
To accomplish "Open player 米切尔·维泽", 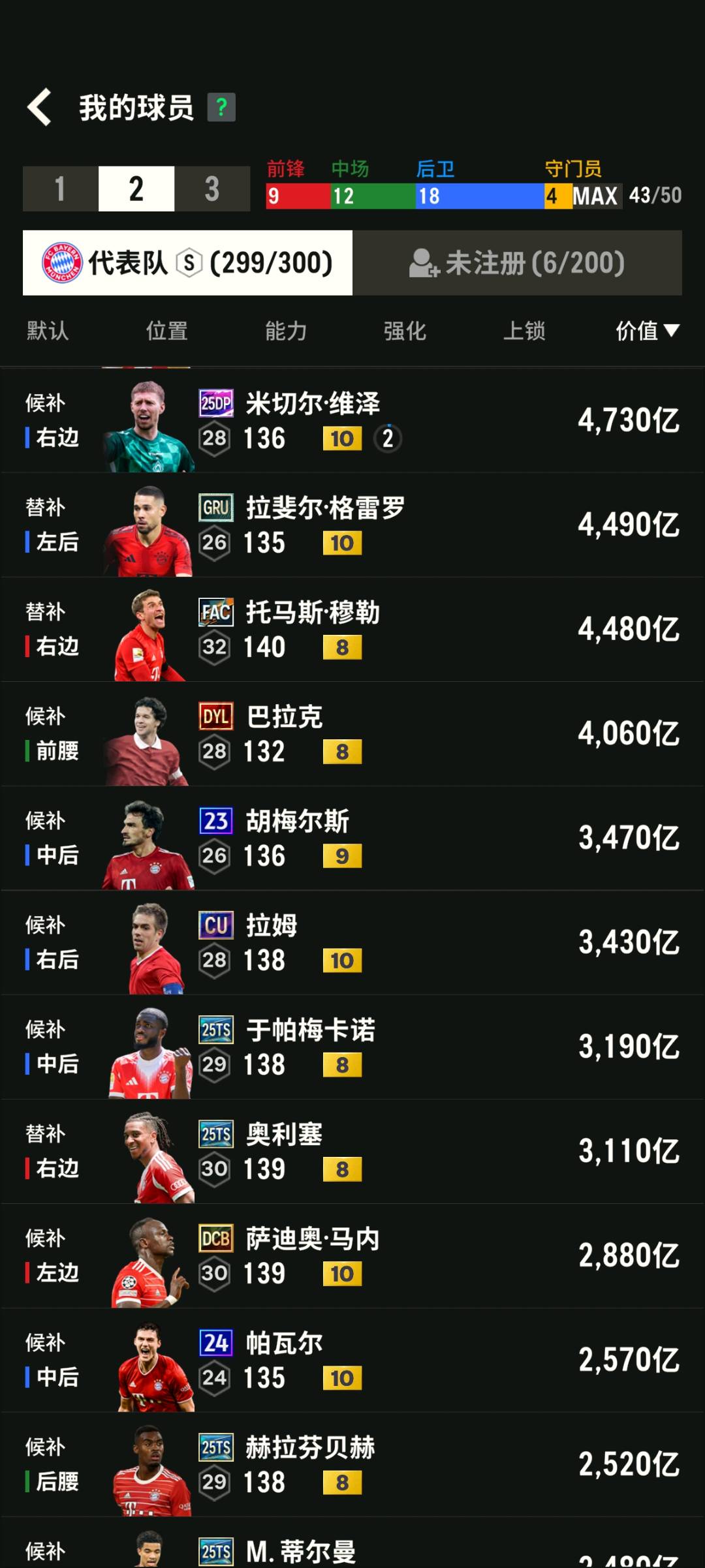I will tap(352, 421).
